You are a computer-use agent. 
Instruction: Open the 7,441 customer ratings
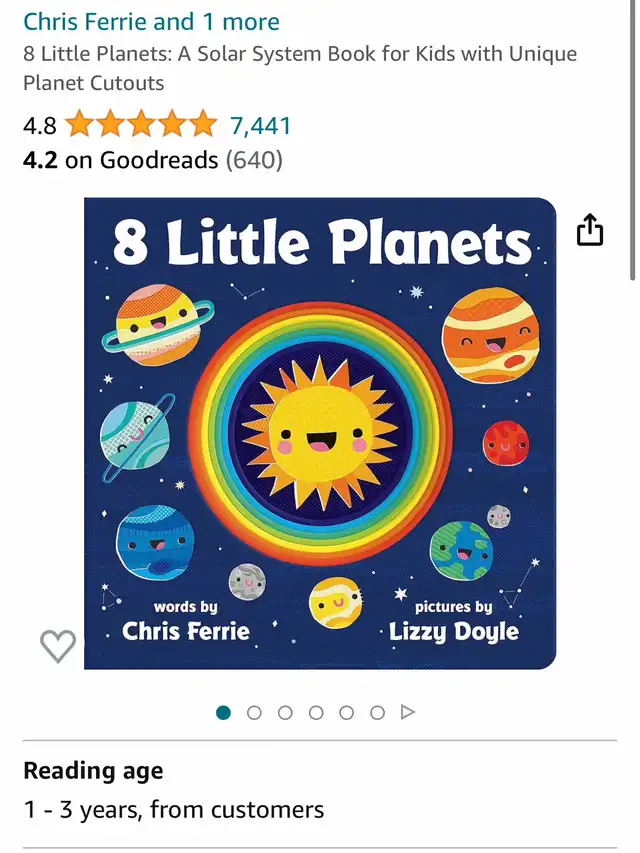click(x=260, y=126)
